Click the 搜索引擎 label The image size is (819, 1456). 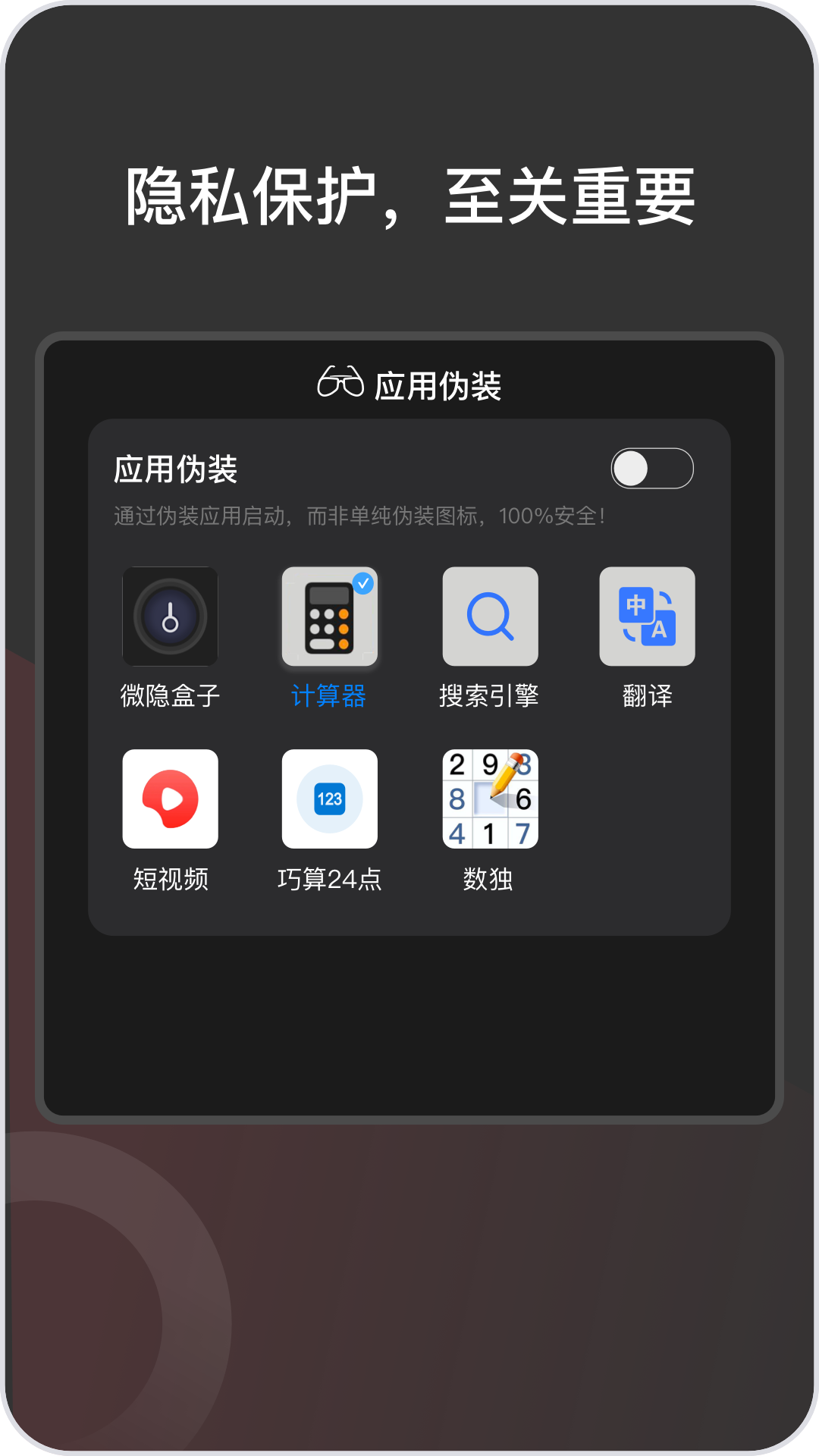click(x=491, y=698)
